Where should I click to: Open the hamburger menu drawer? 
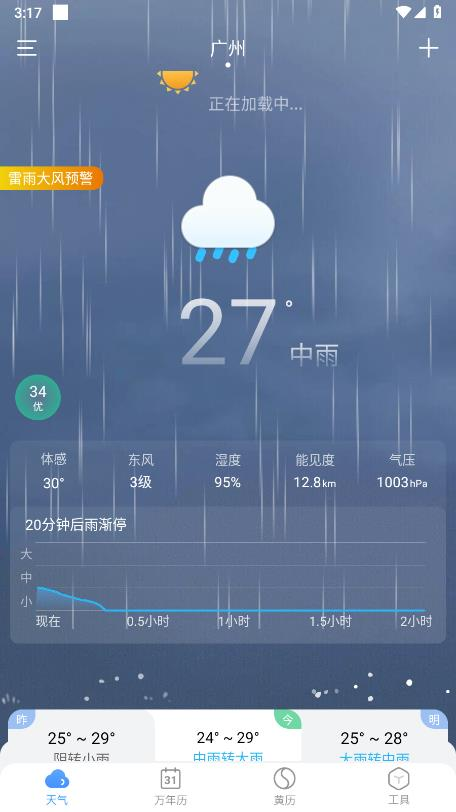pos(26,48)
